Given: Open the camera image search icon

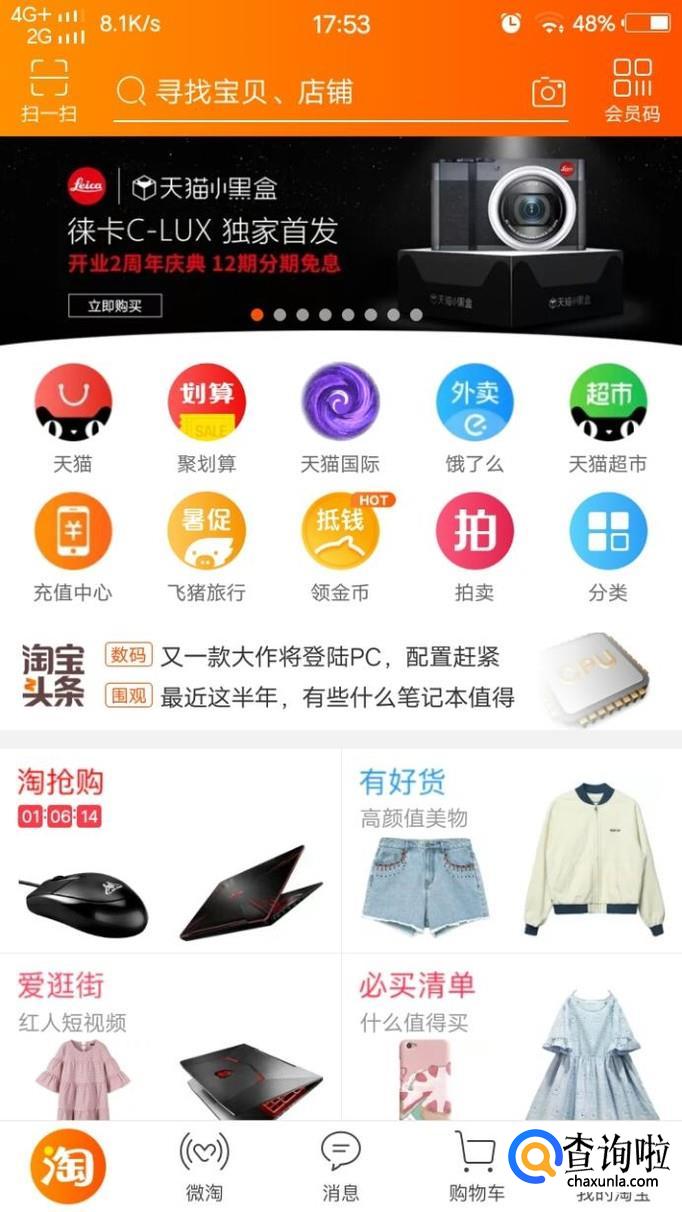Looking at the screenshot, I should 548,92.
